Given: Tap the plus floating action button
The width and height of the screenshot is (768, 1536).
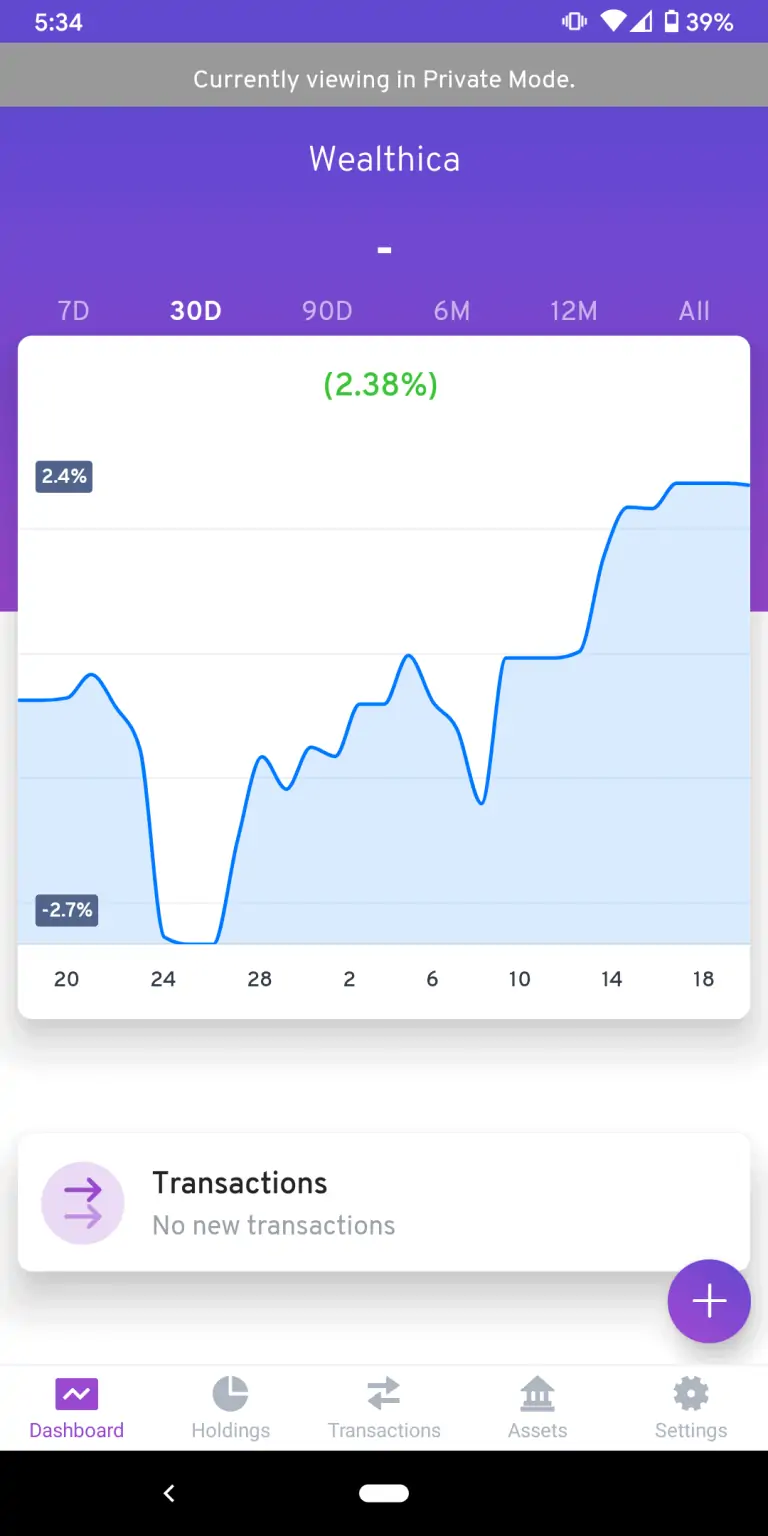Looking at the screenshot, I should click(709, 1301).
